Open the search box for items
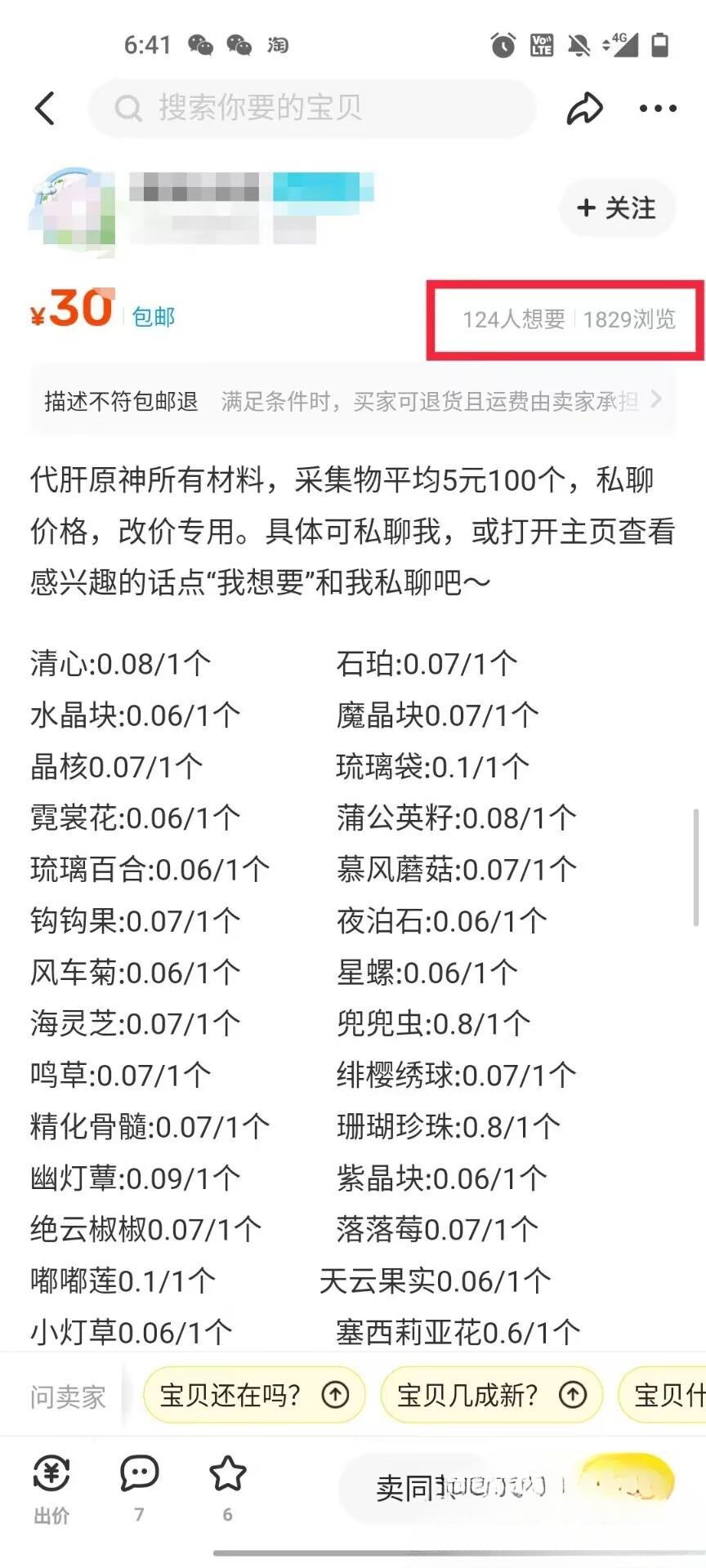This screenshot has height=1568, width=706. (312, 108)
